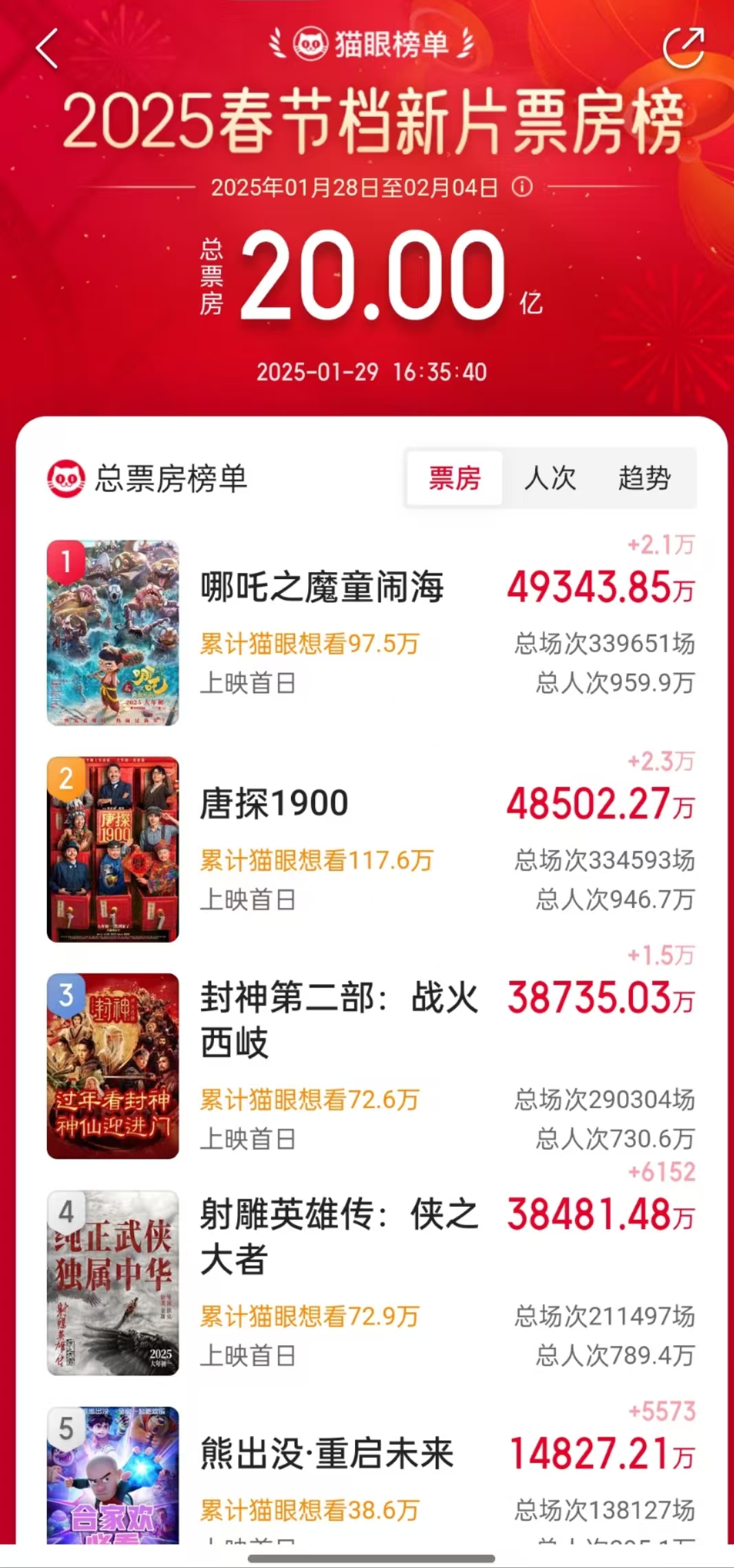The height and width of the screenshot is (1568, 734).
Task: View 熊出没·重启未来 movie entry
Action: 327,1454
